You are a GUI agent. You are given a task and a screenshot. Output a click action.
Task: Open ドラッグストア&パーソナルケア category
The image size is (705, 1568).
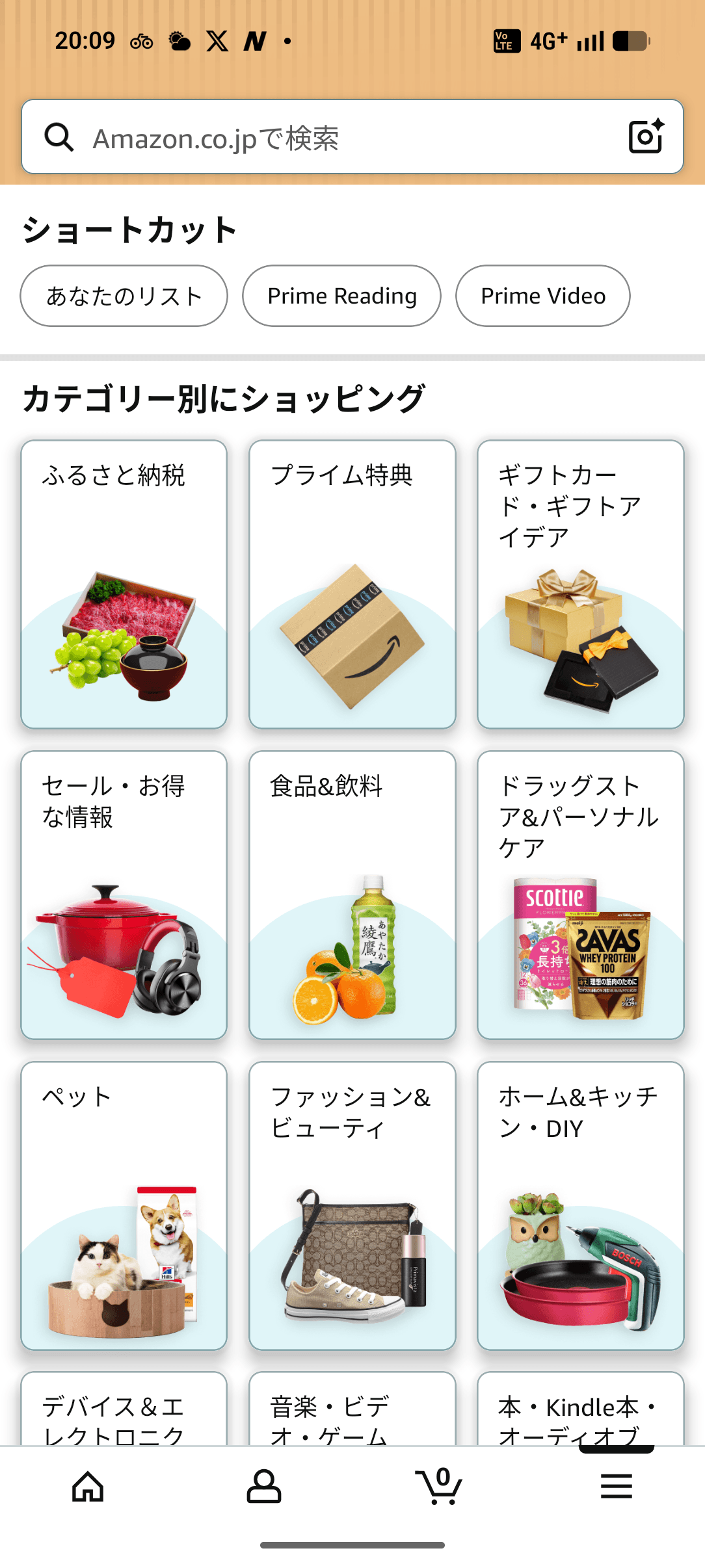(x=580, y=895)
